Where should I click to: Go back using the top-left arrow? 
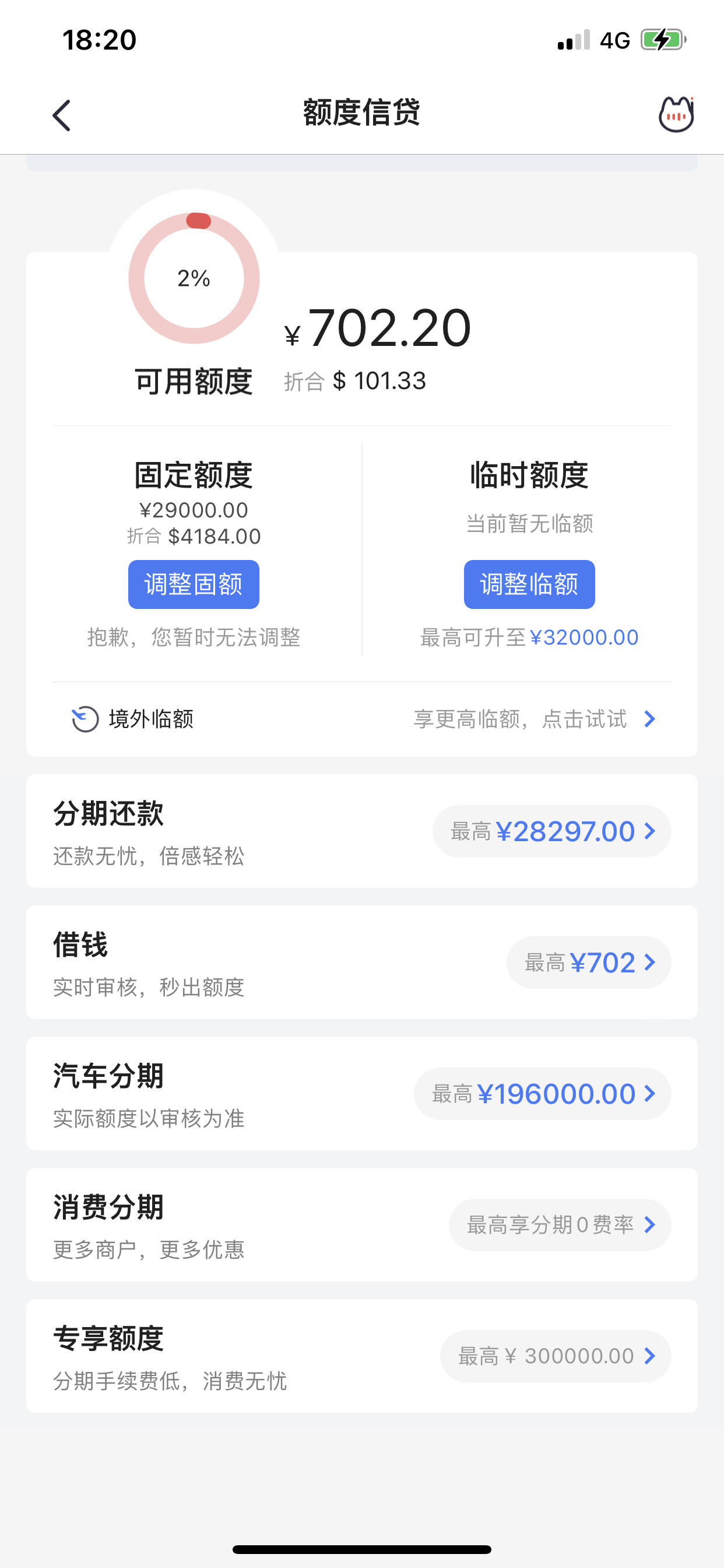tap(61, 115)
